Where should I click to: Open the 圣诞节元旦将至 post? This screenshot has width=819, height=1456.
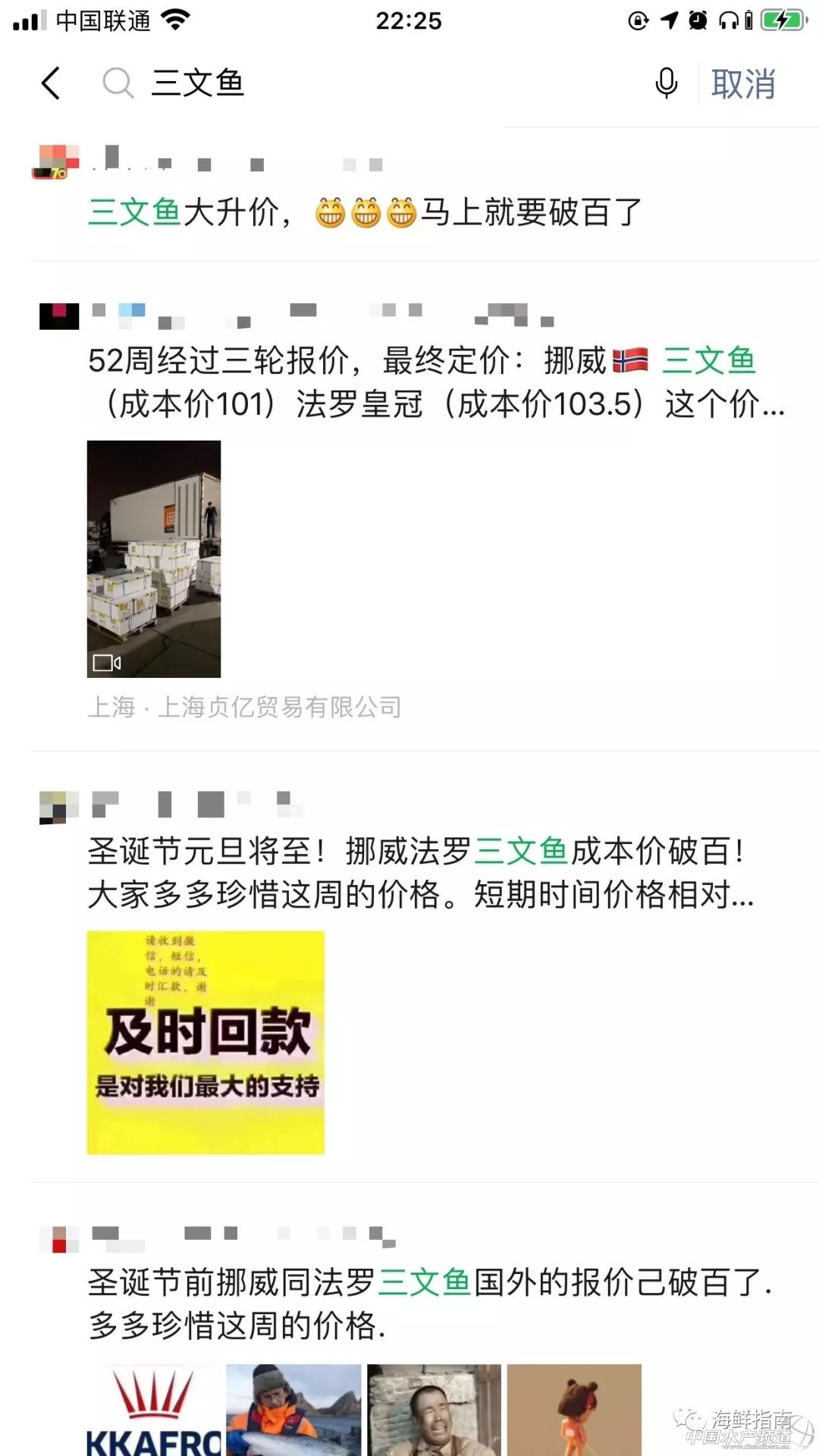pyautogui.click(x=421, y=873)
